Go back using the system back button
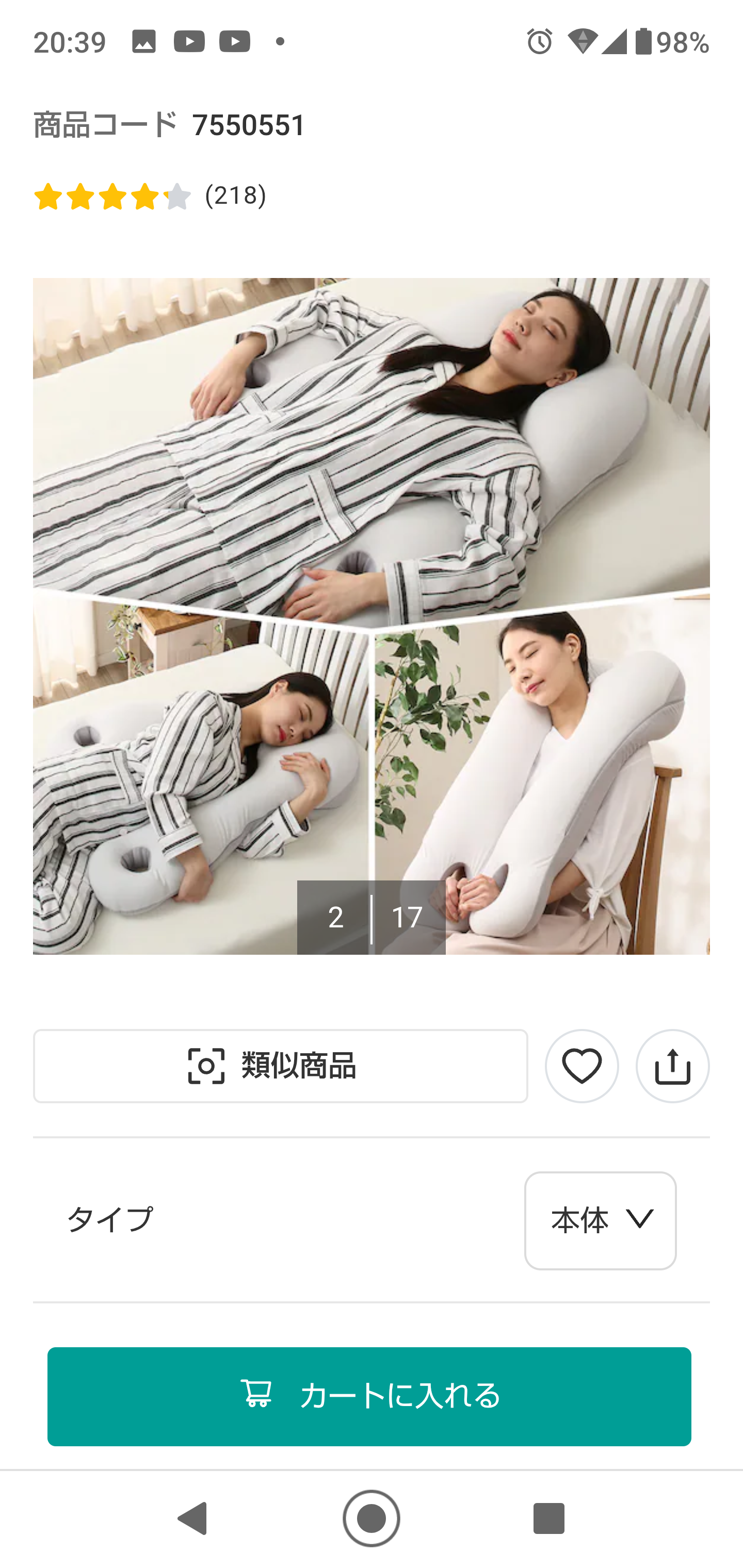 (x=193, y=1518)
